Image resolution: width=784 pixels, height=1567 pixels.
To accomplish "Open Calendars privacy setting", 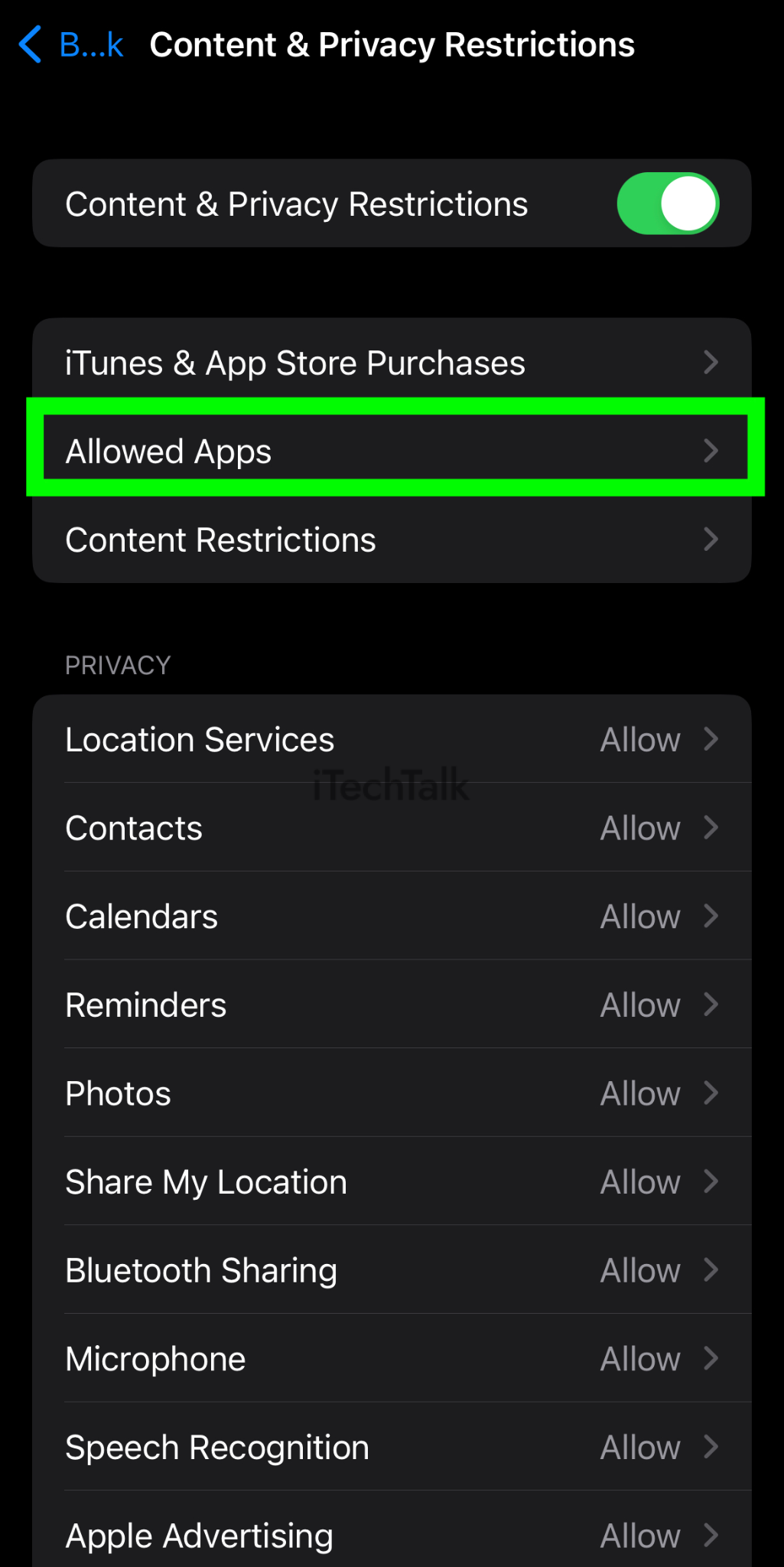I will click(x=392, y=916).
